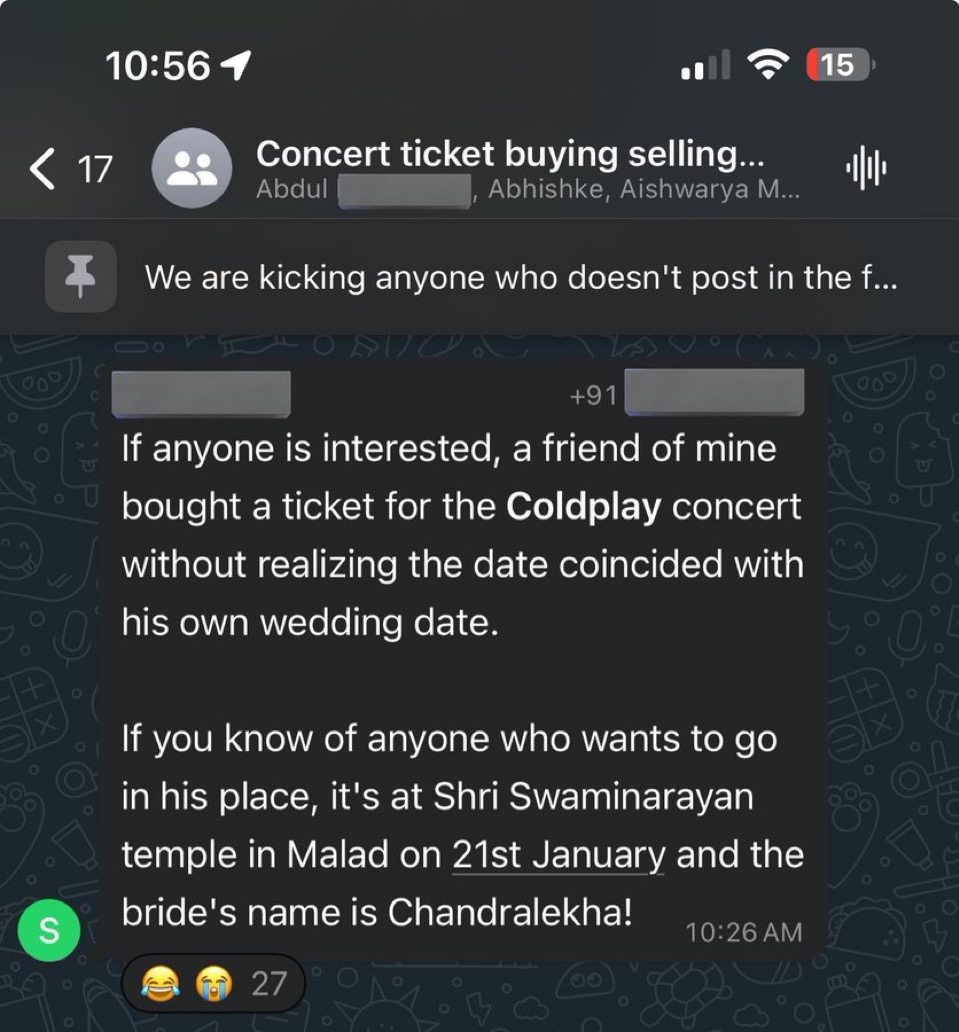Go back to the chats list

pos(70,169)
